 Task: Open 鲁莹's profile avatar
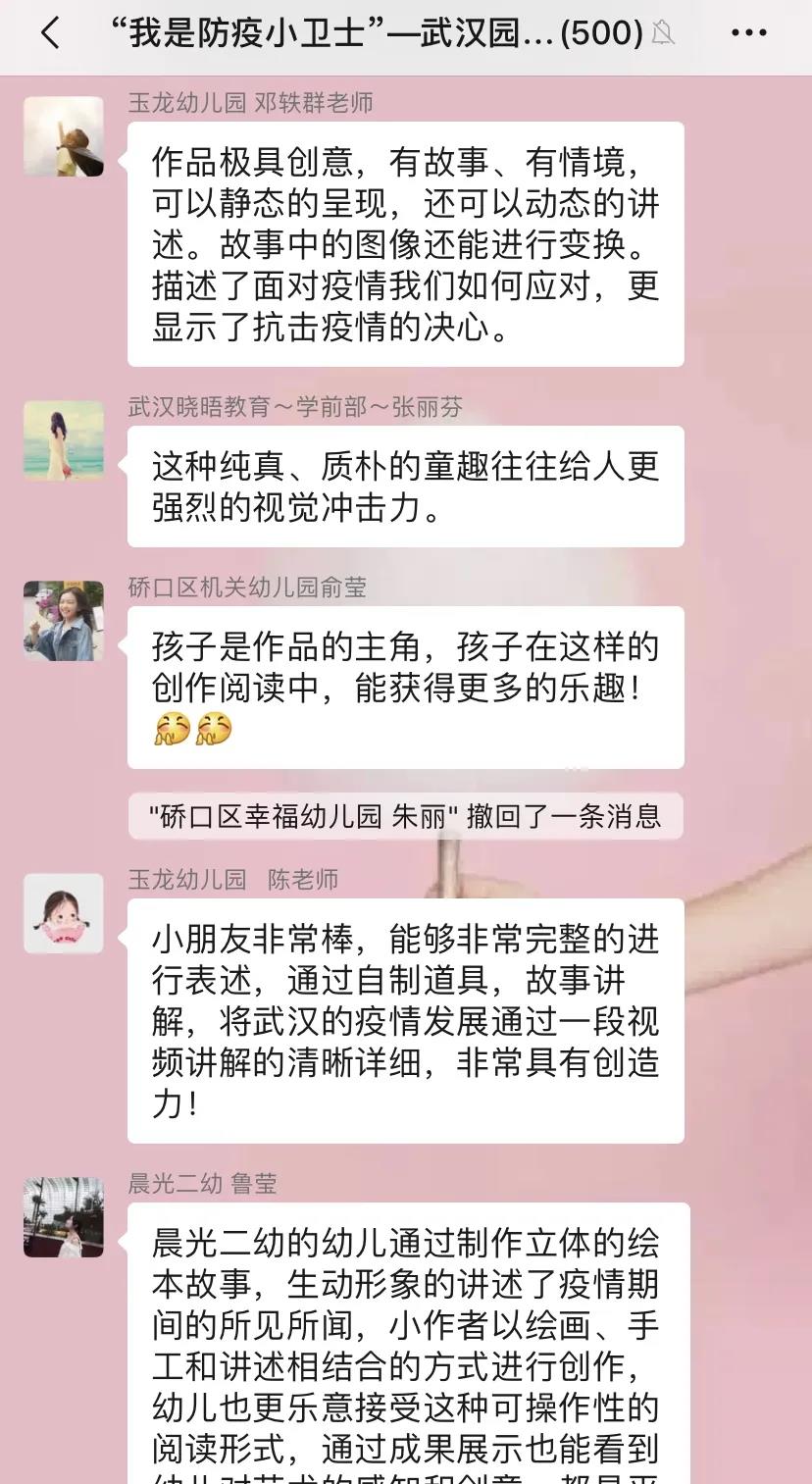pyautogui.click(x=64, y=1217)
